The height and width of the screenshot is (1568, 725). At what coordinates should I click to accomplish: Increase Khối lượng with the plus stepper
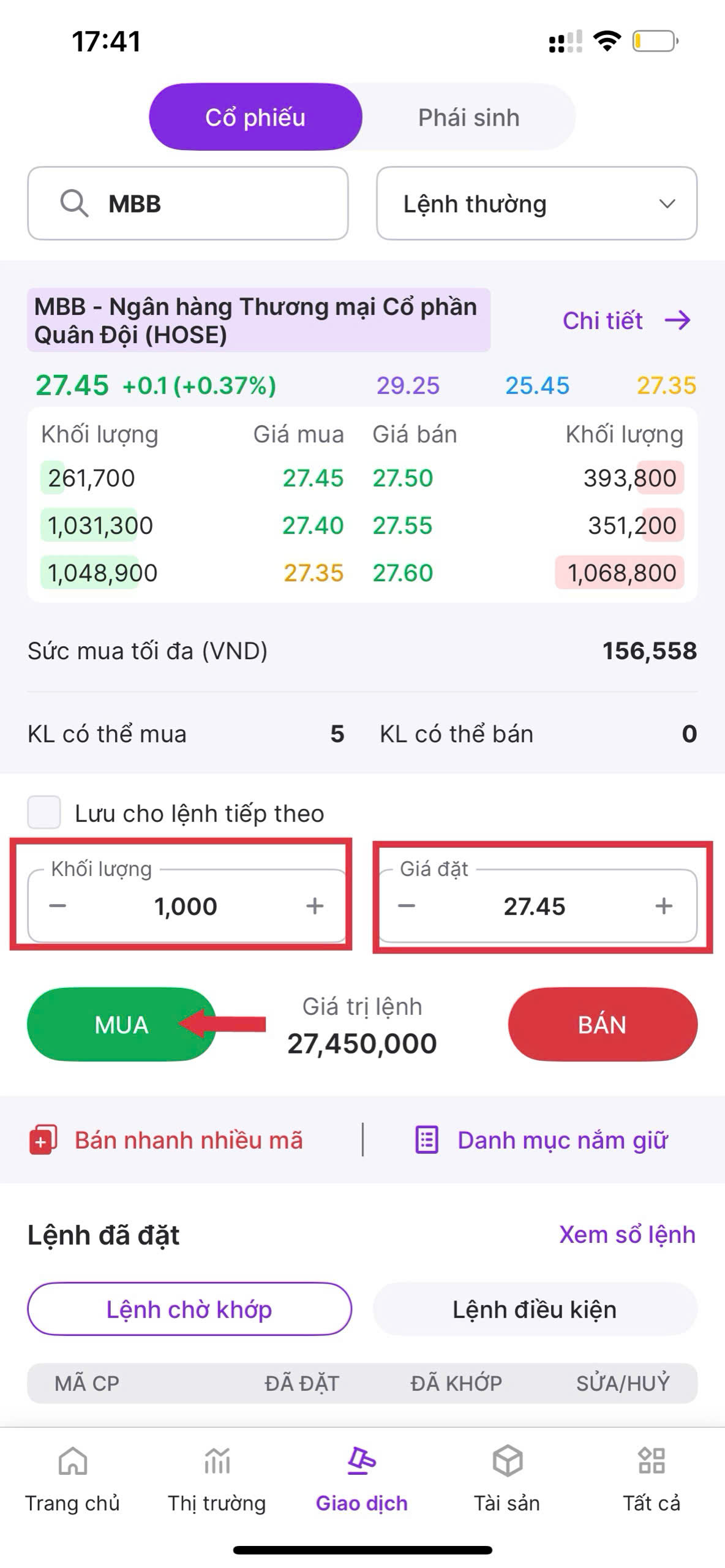click(314, 907)
